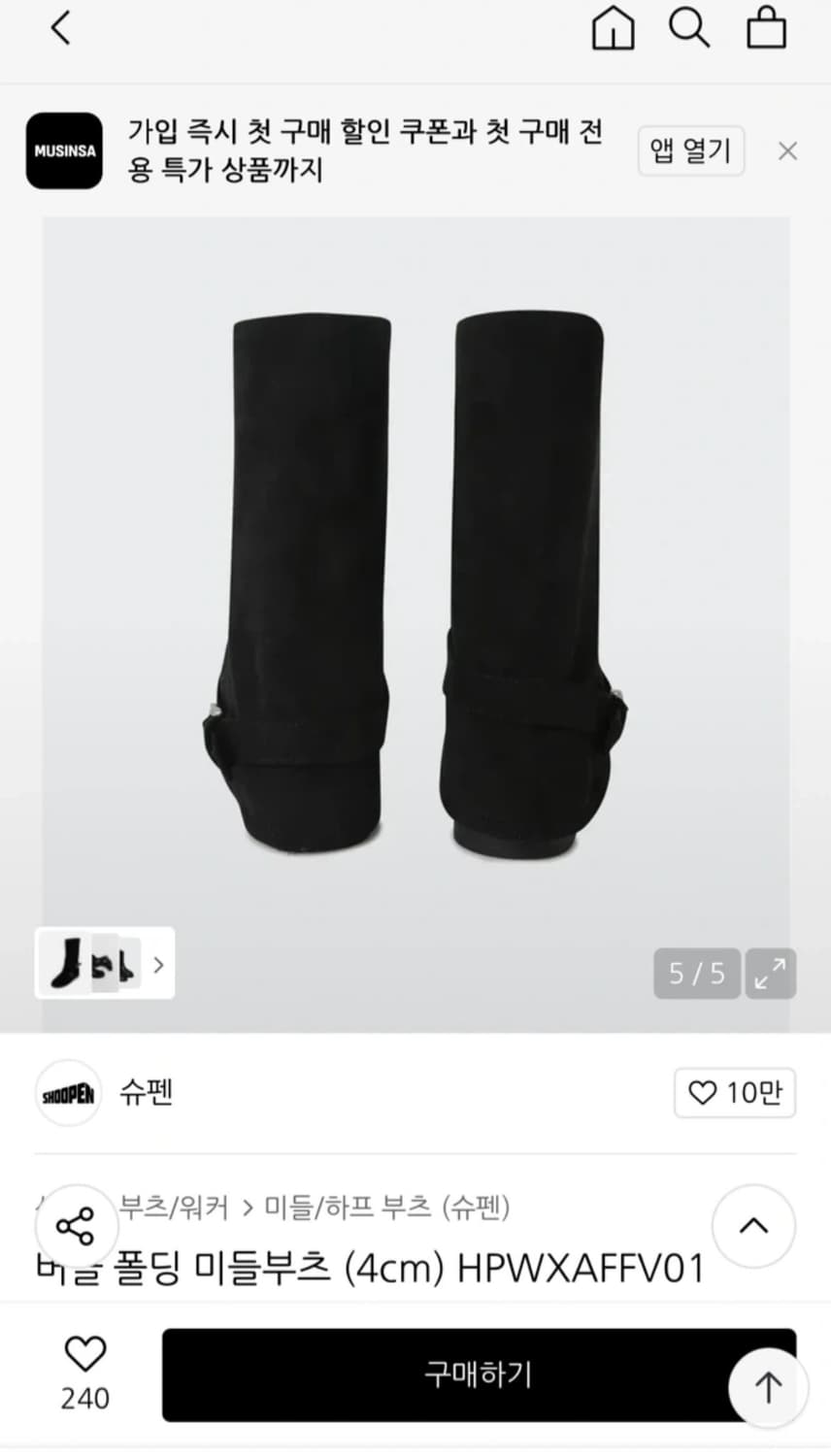
Task: Tap the home icon in the top bar
Action: [x=613, y=28]
